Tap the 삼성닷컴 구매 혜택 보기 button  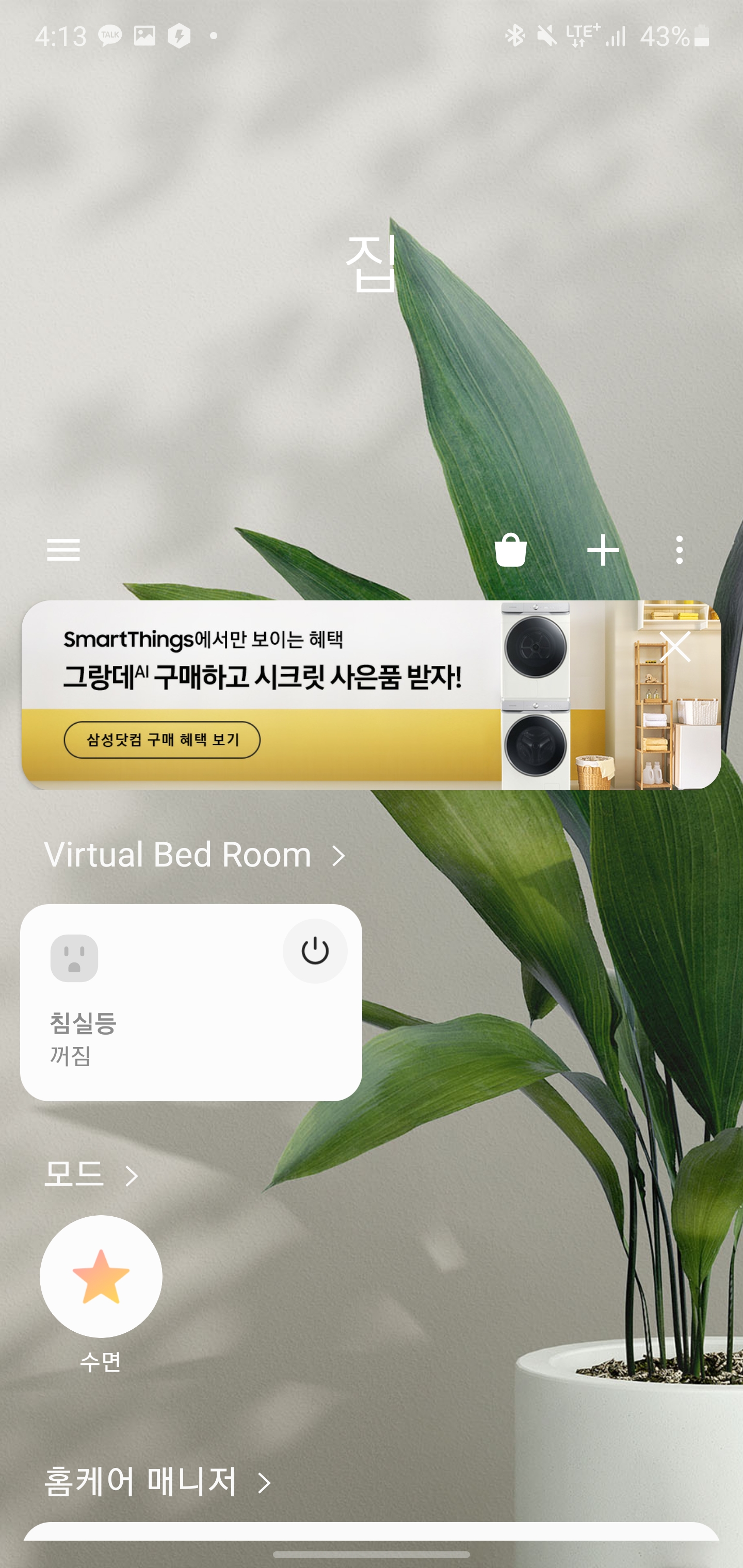pyautogui.click(x=162, y=740)
